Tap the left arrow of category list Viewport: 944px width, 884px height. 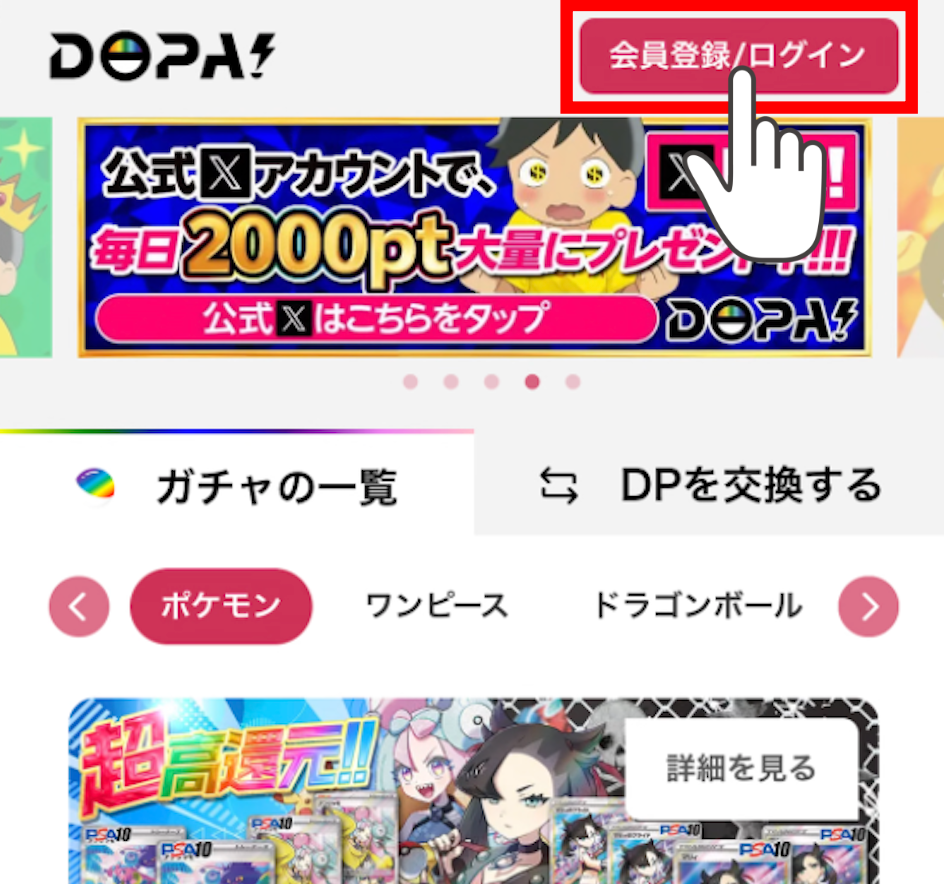[79, 606]
